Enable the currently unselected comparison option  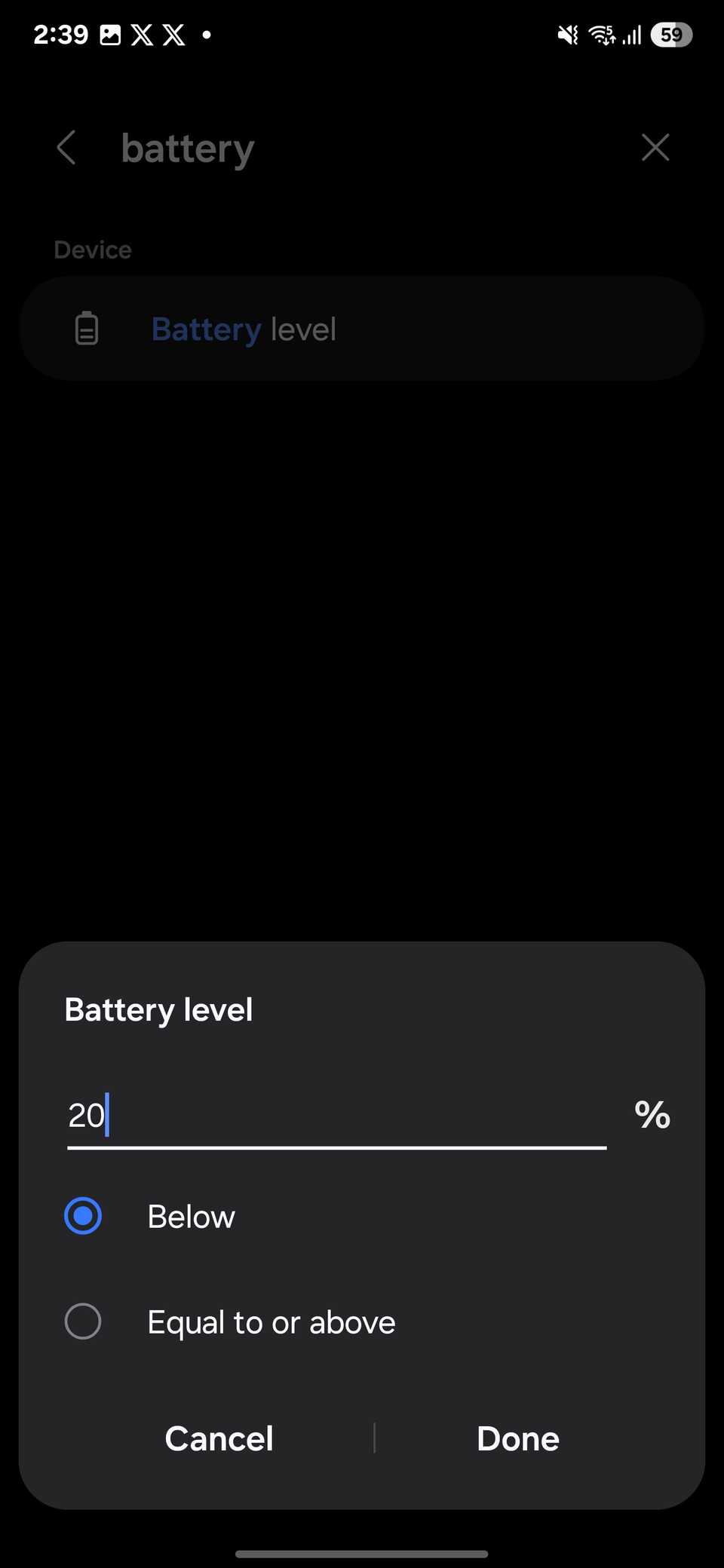[x=83, y=1321]
